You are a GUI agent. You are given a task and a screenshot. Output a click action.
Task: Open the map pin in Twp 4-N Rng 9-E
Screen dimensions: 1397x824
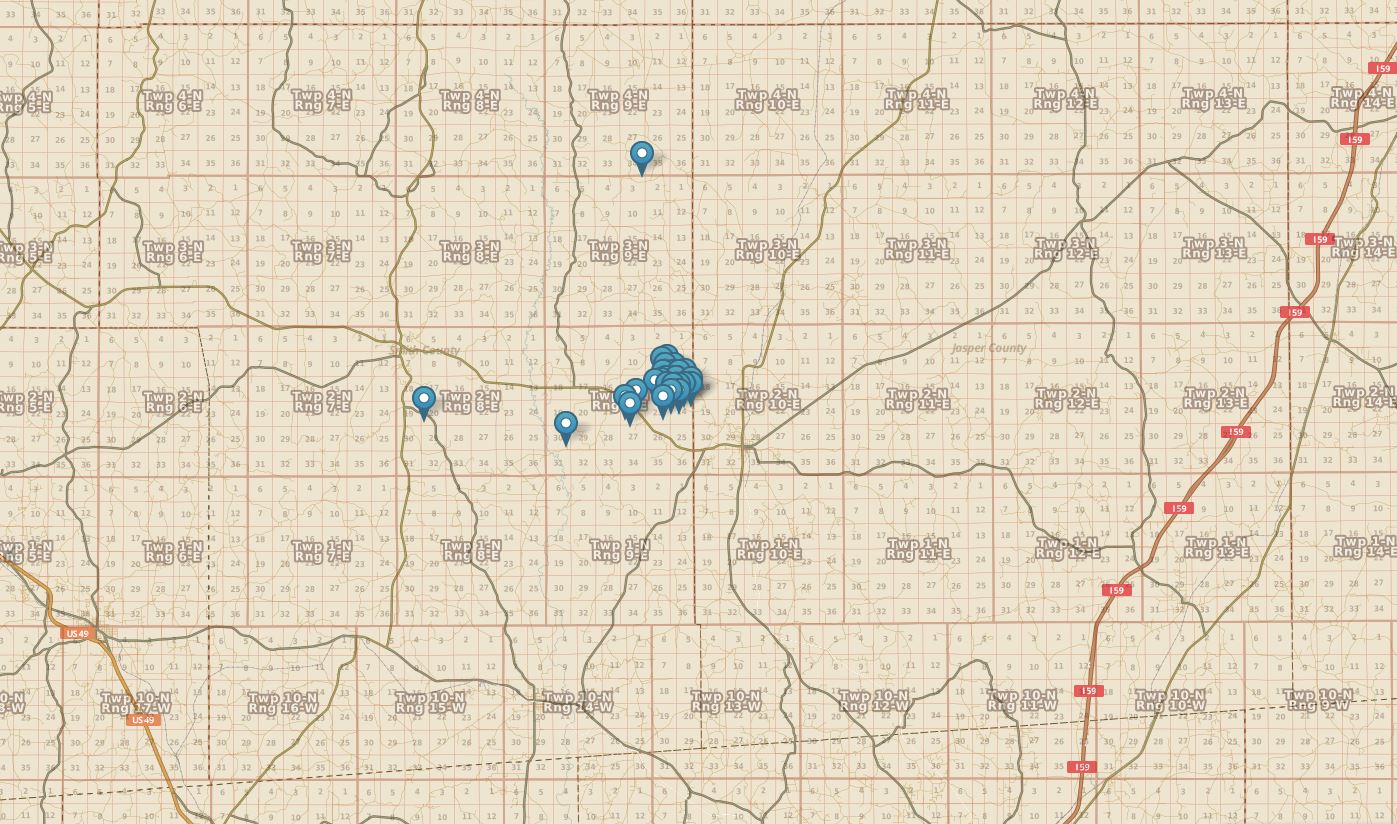[642, 156]
